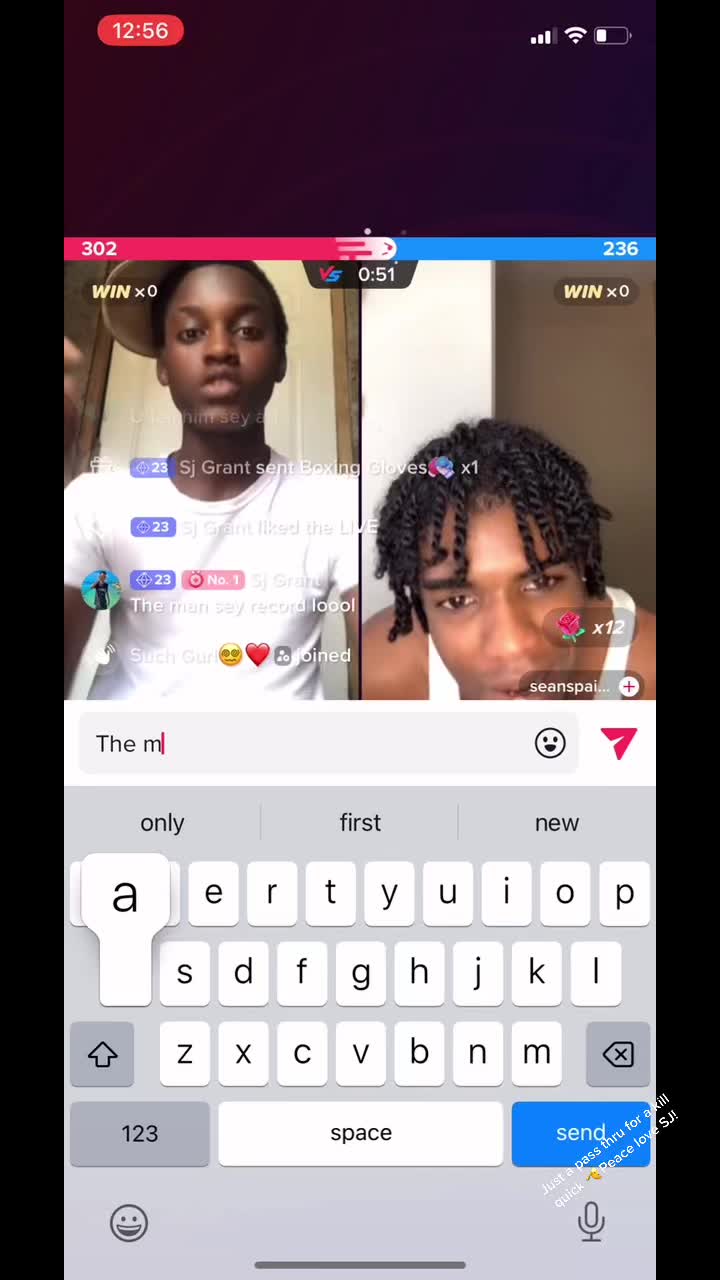The width and height of the screenshot is (720, 1280).
Task: Open Sj Grant's profile avatar in chat
Action: pyautogui.click(x=101, y=590)
